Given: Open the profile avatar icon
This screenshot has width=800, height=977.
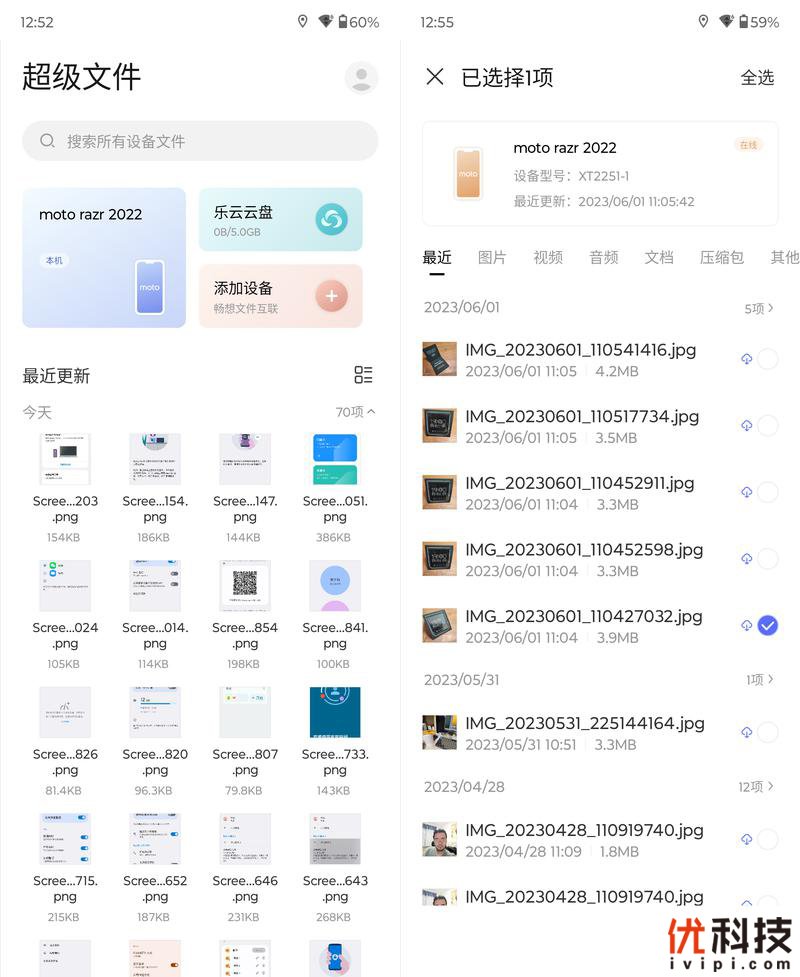Looking at the screenshot, I should [x=361, y=78].
